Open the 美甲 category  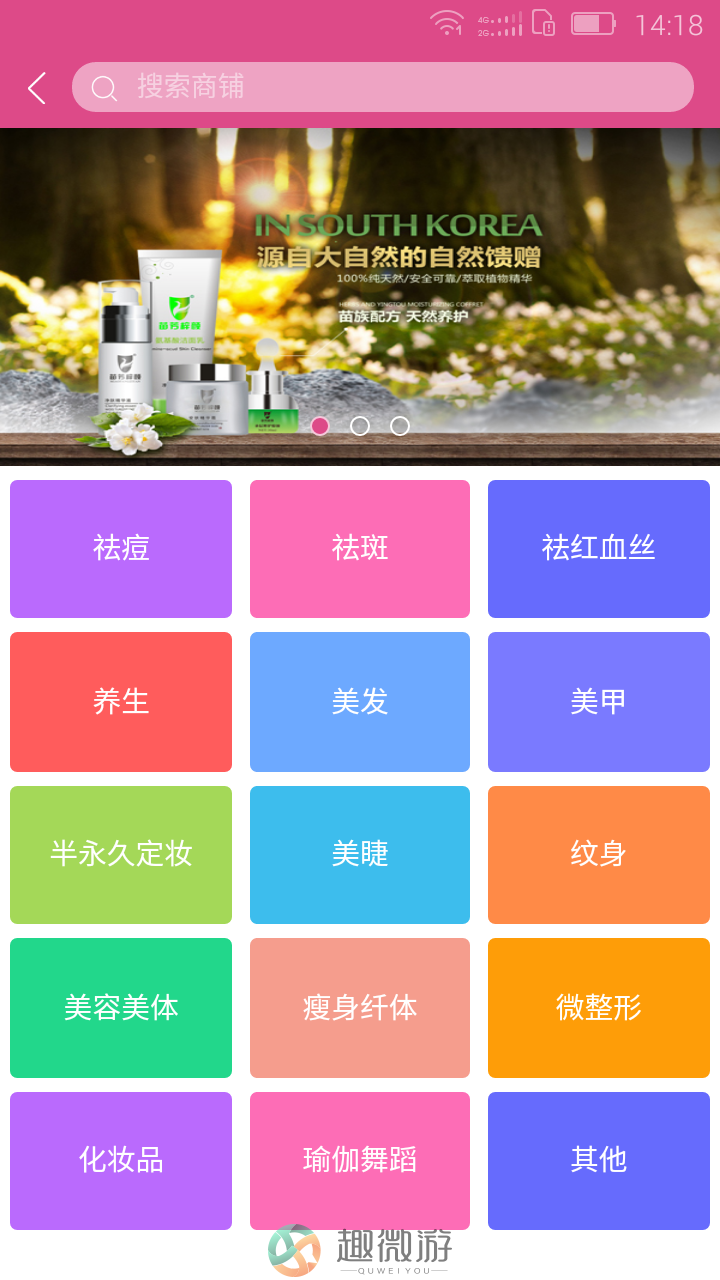(x=598, y=702)
